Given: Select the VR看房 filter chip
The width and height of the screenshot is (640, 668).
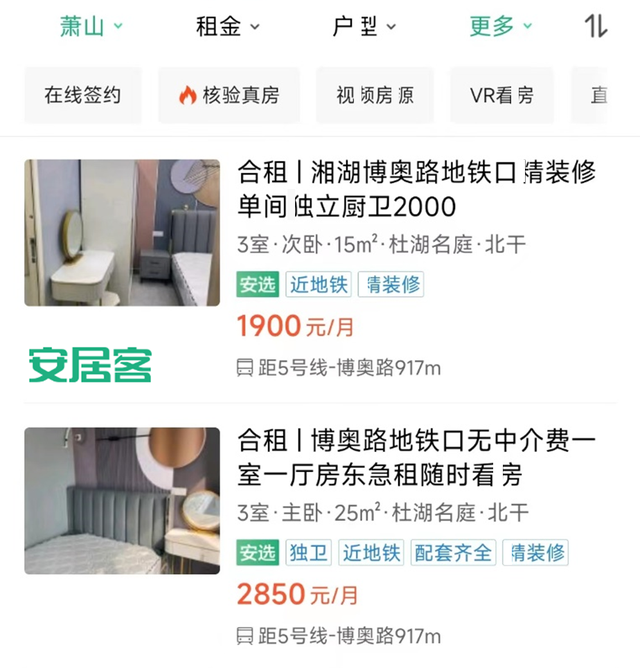Looking at the screenshot, I should [x=501, y=96].
